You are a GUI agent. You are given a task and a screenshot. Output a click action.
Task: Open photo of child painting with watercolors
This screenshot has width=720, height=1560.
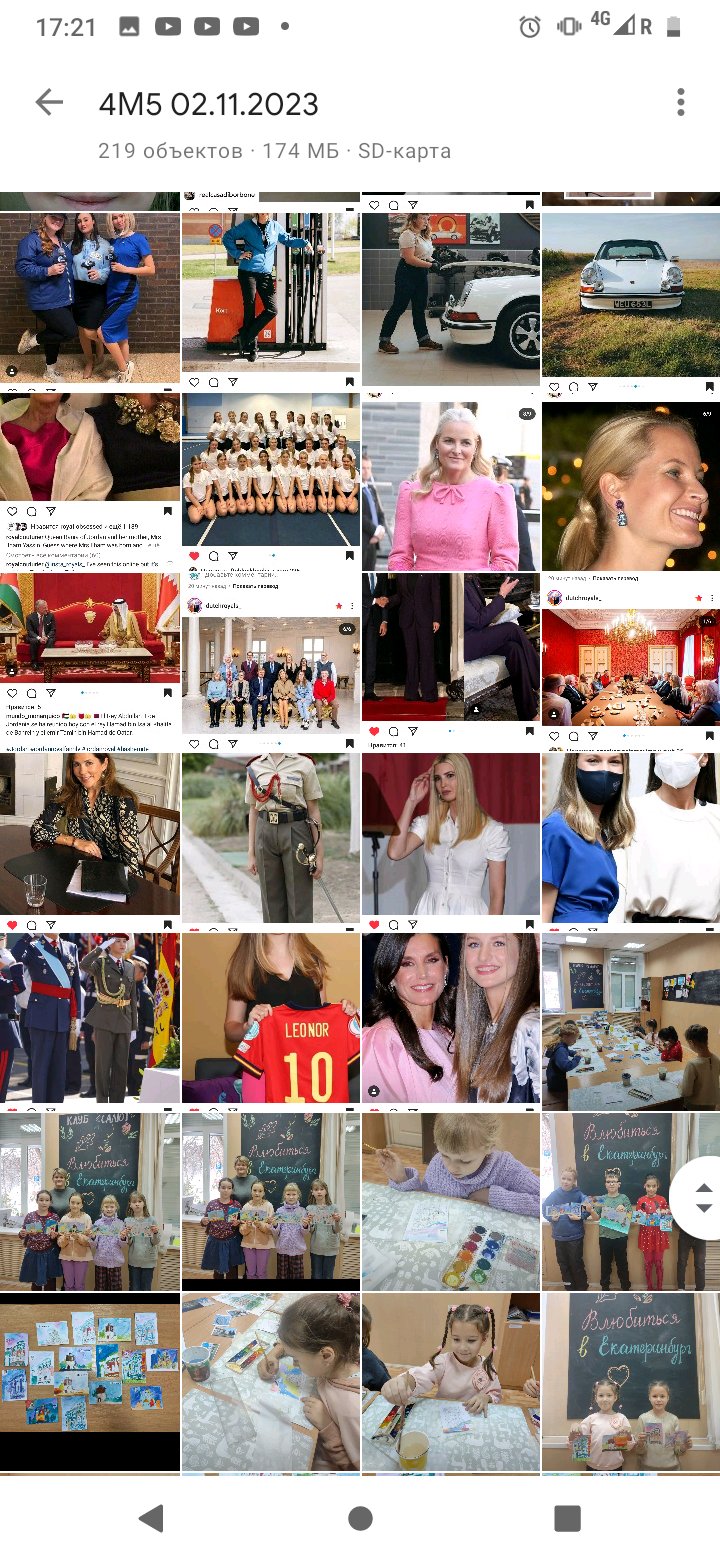coord(450,1200)
